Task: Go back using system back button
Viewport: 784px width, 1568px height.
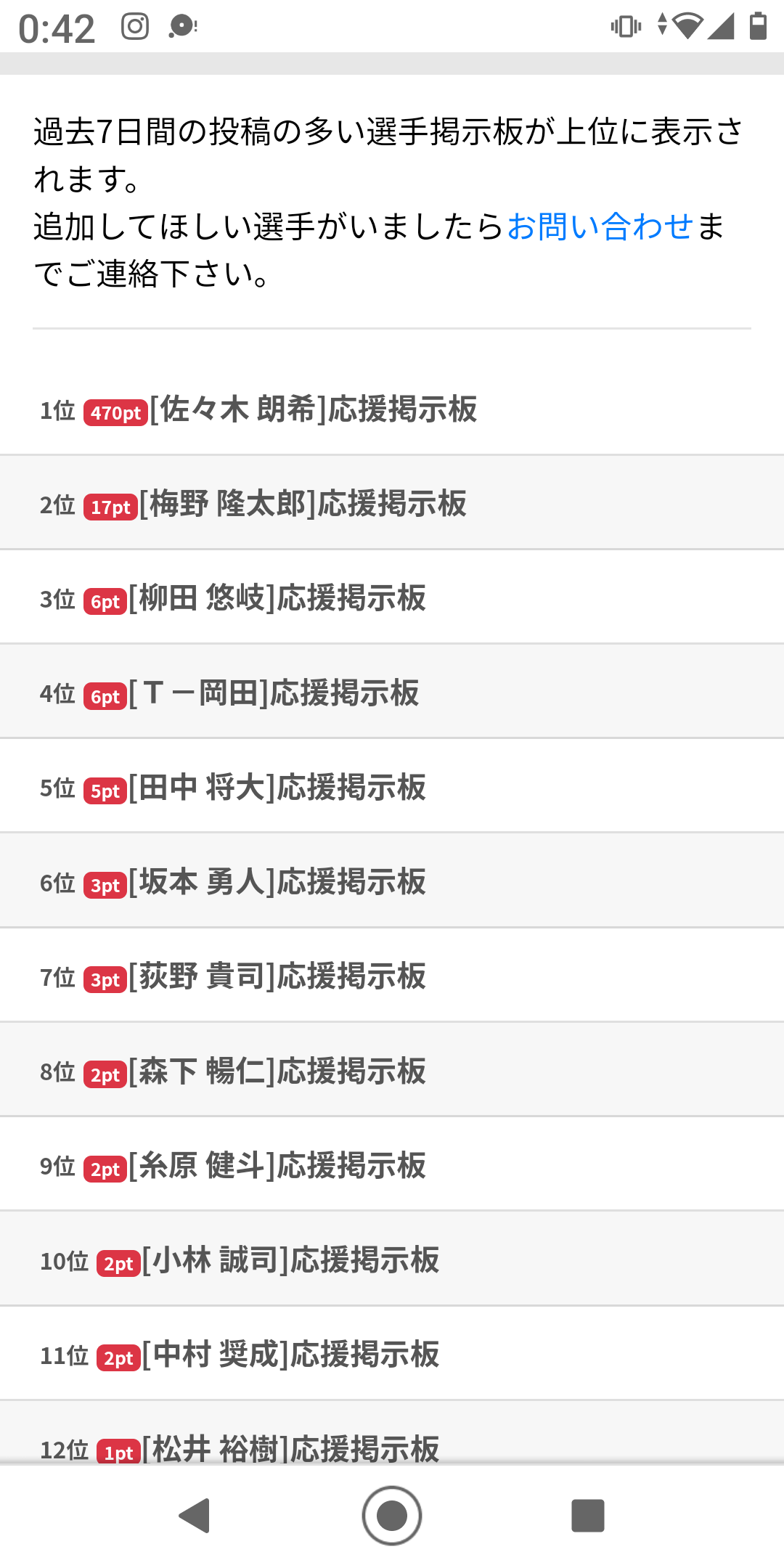Action: [x=195, y=1516]
